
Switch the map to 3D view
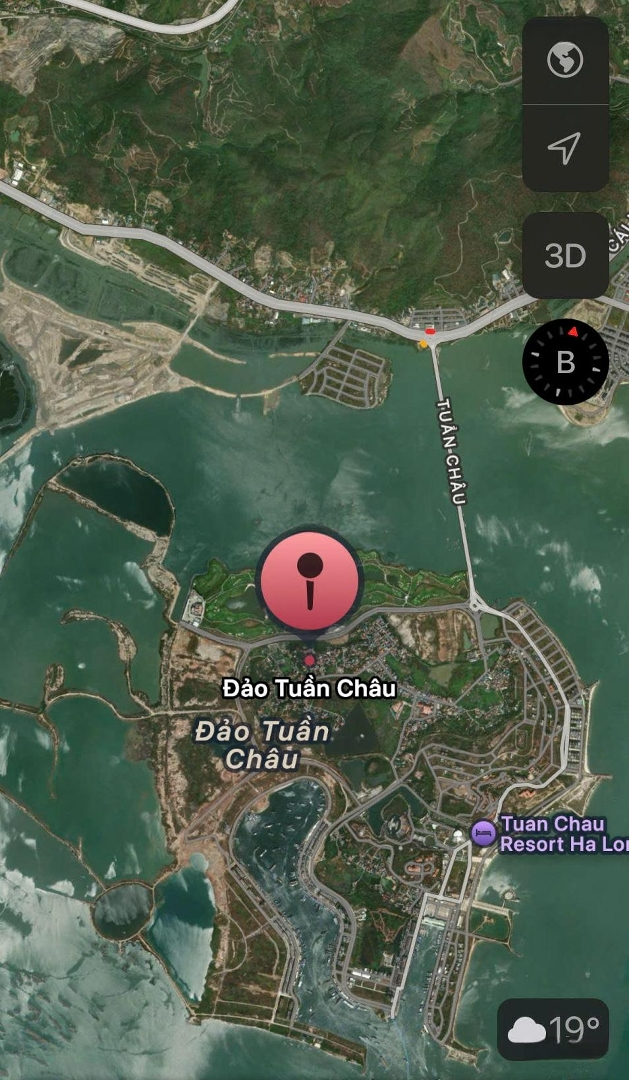(565, 255)
